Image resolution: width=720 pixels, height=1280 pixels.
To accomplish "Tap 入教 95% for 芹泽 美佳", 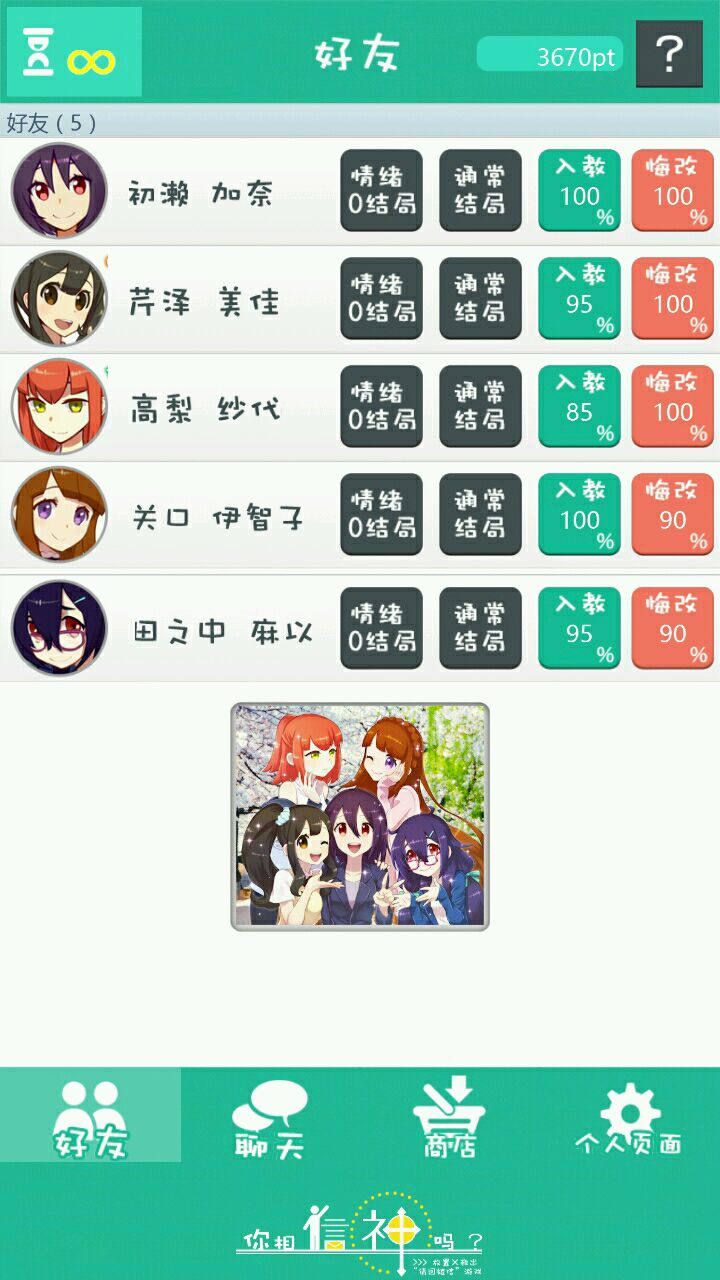I will (580, 299).
